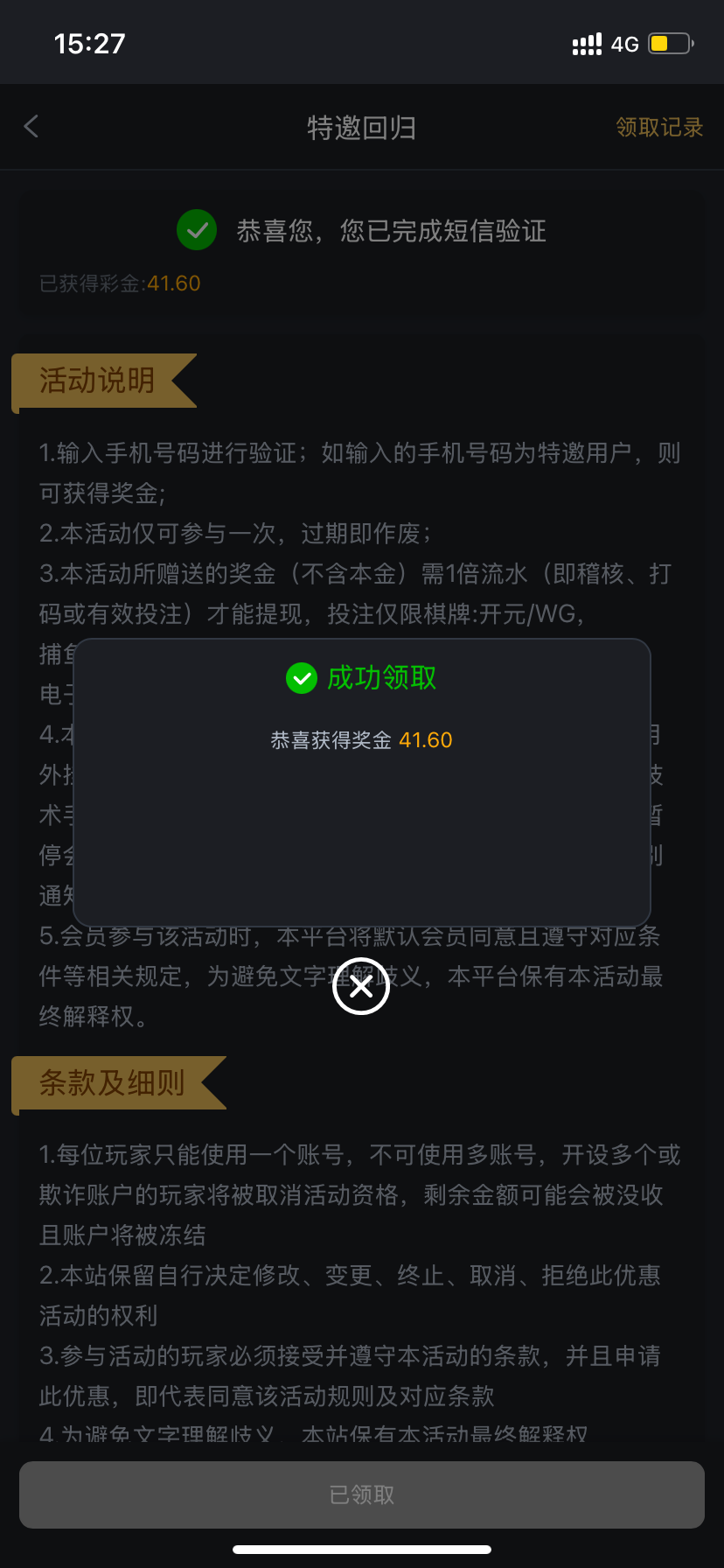Click the green checkmark beside 成功领取
This screenshot has height=1568, width=724.
pos(301,678)
